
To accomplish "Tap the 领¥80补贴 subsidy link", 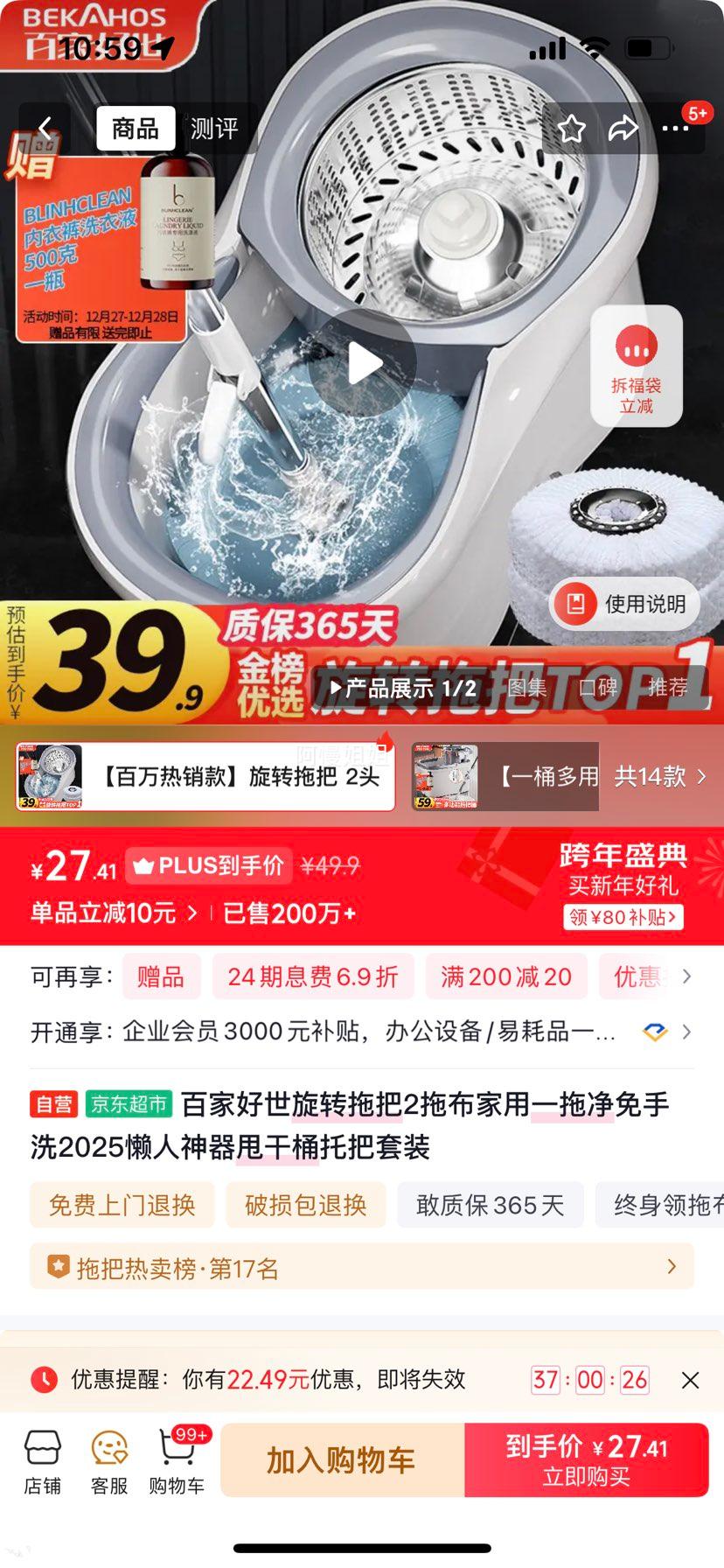I will point(622,916).
